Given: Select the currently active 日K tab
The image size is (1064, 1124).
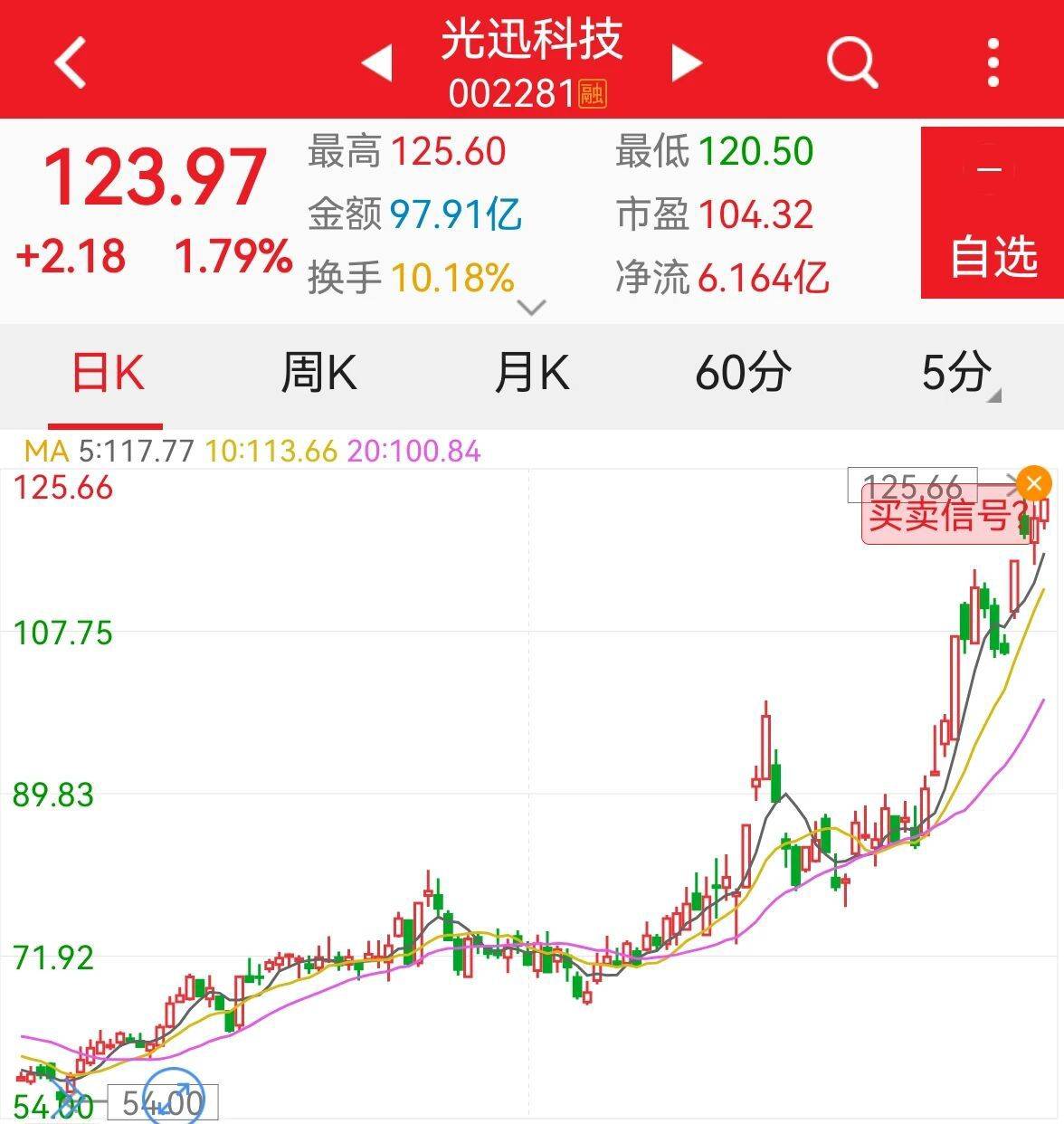Looking at the screenshot, I should click(107, 371).
